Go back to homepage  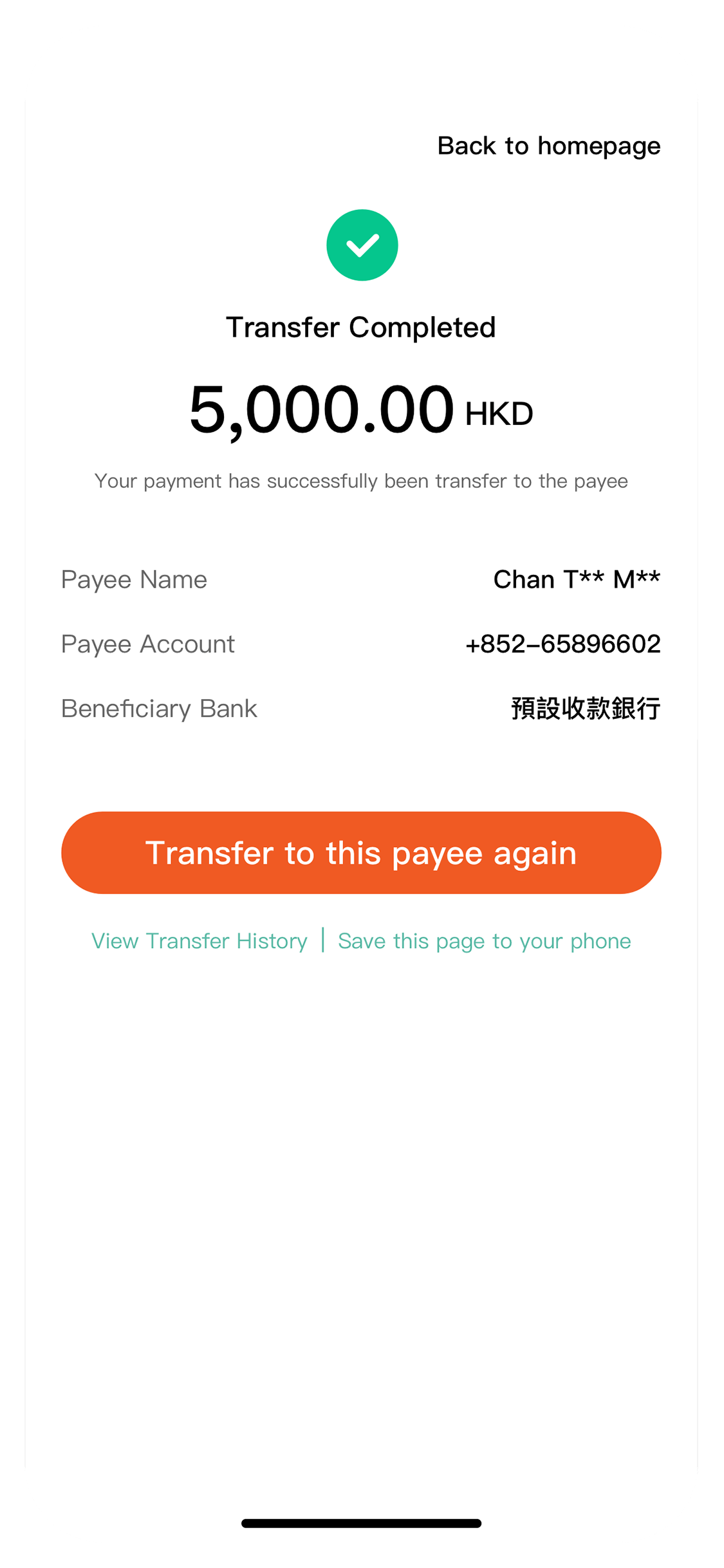pyautogui.click(x=548, y=146)
